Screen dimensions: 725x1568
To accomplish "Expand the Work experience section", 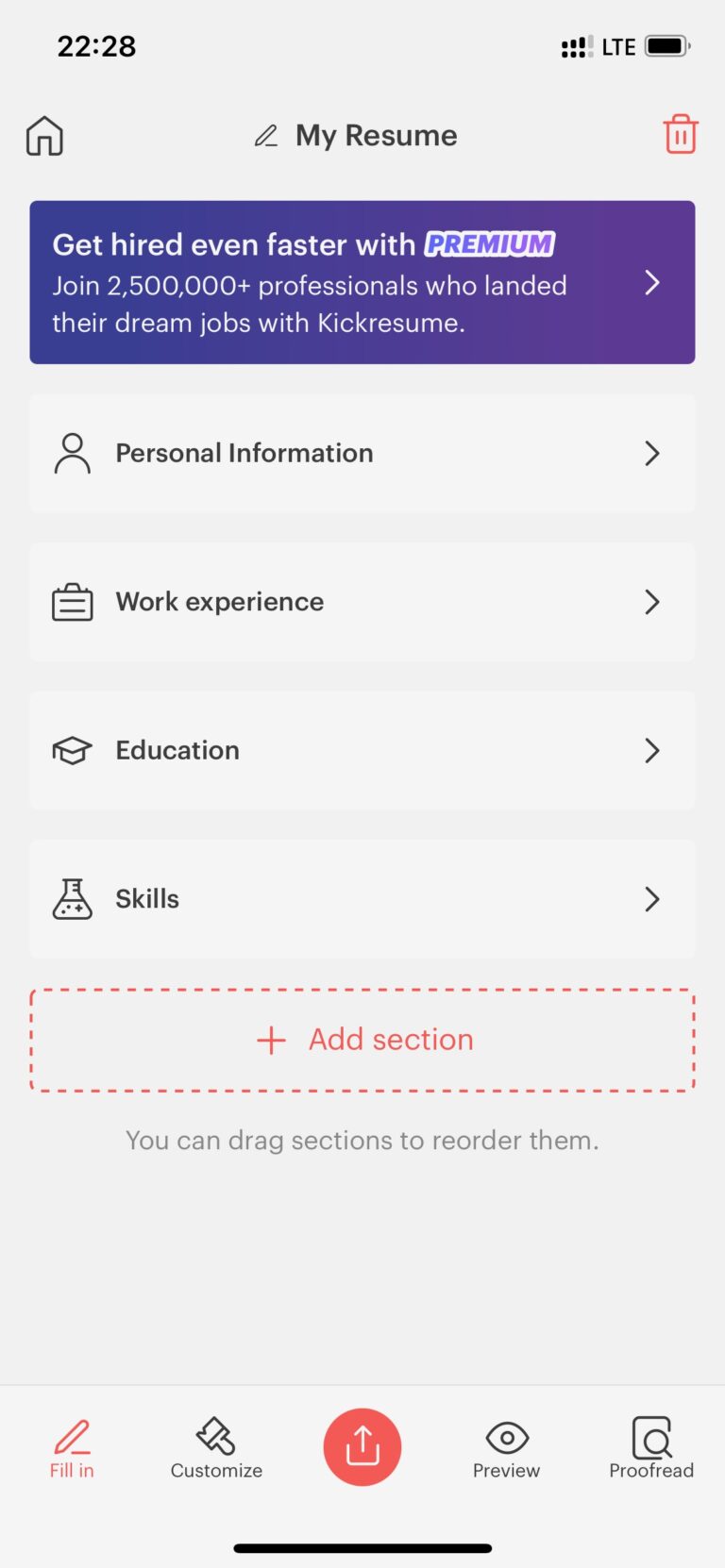I will coord(651,602).
